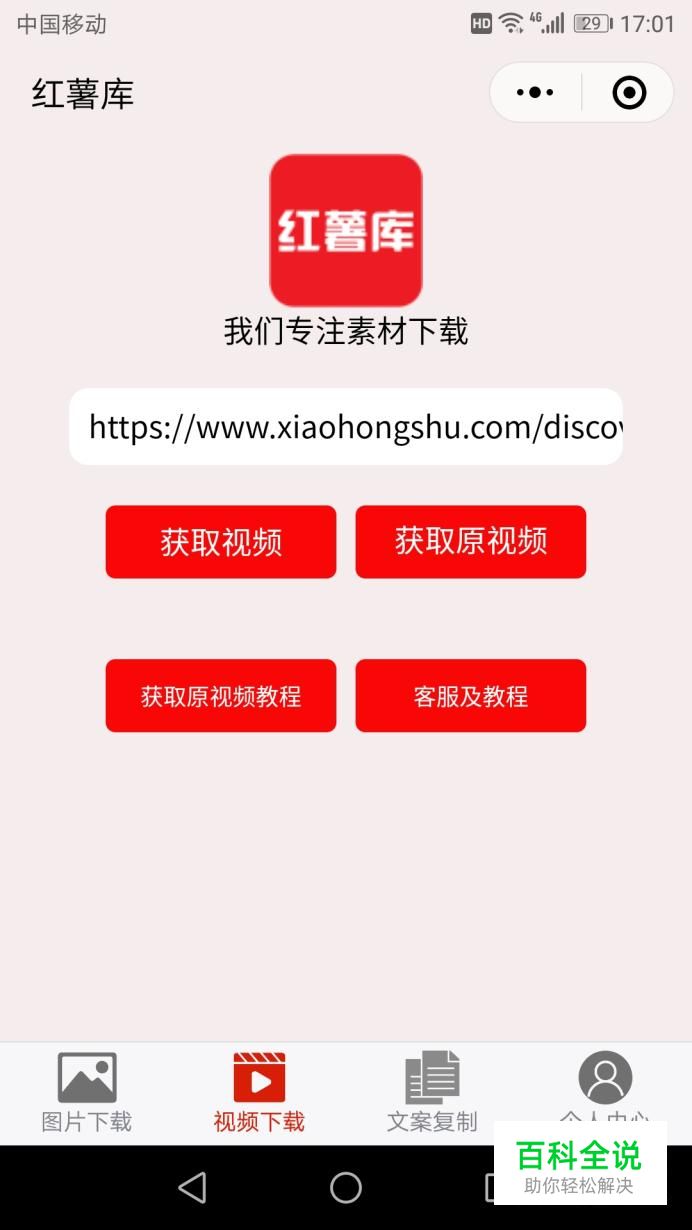This screenshot has height=1230, width=692.
Task: Tap the 获取原视频 button
Action: [x=471, y=542]
